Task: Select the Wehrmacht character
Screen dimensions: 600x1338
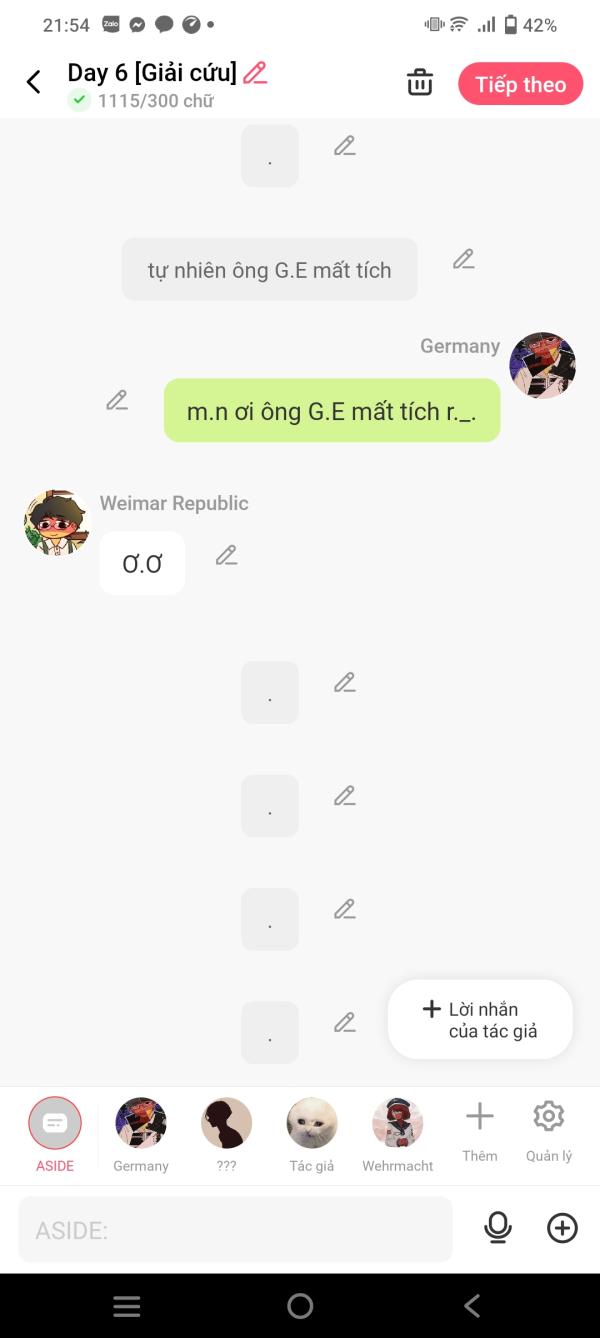Action: (398, 1135)
